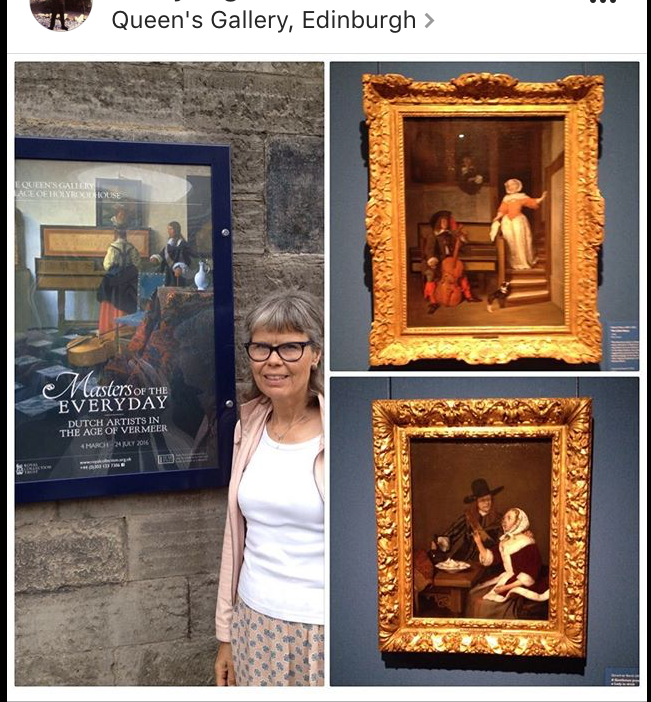Open the painting photo with the cello player

(x=484, y=216)
